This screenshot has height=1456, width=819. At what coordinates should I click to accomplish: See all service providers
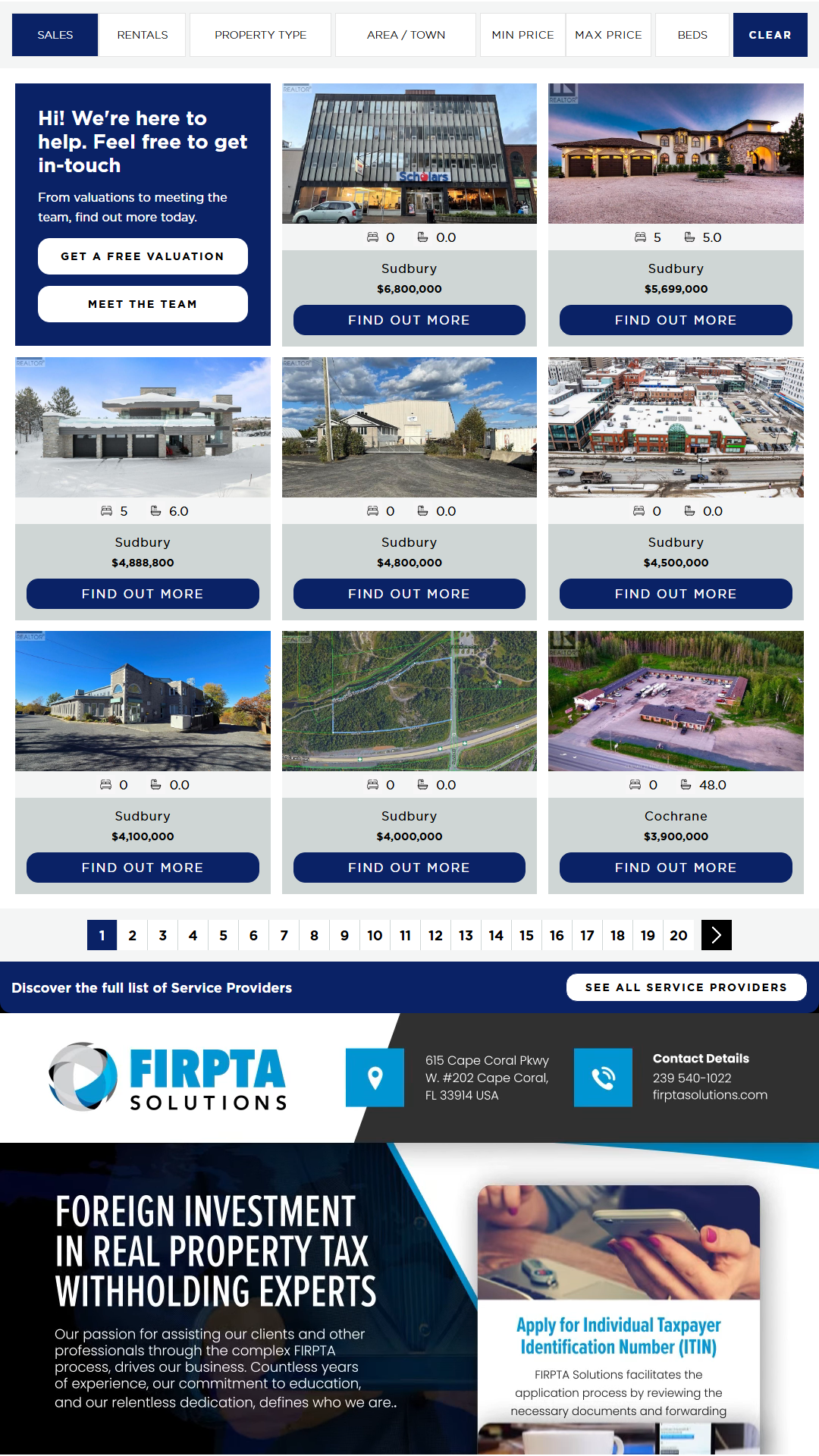[686, 987]
